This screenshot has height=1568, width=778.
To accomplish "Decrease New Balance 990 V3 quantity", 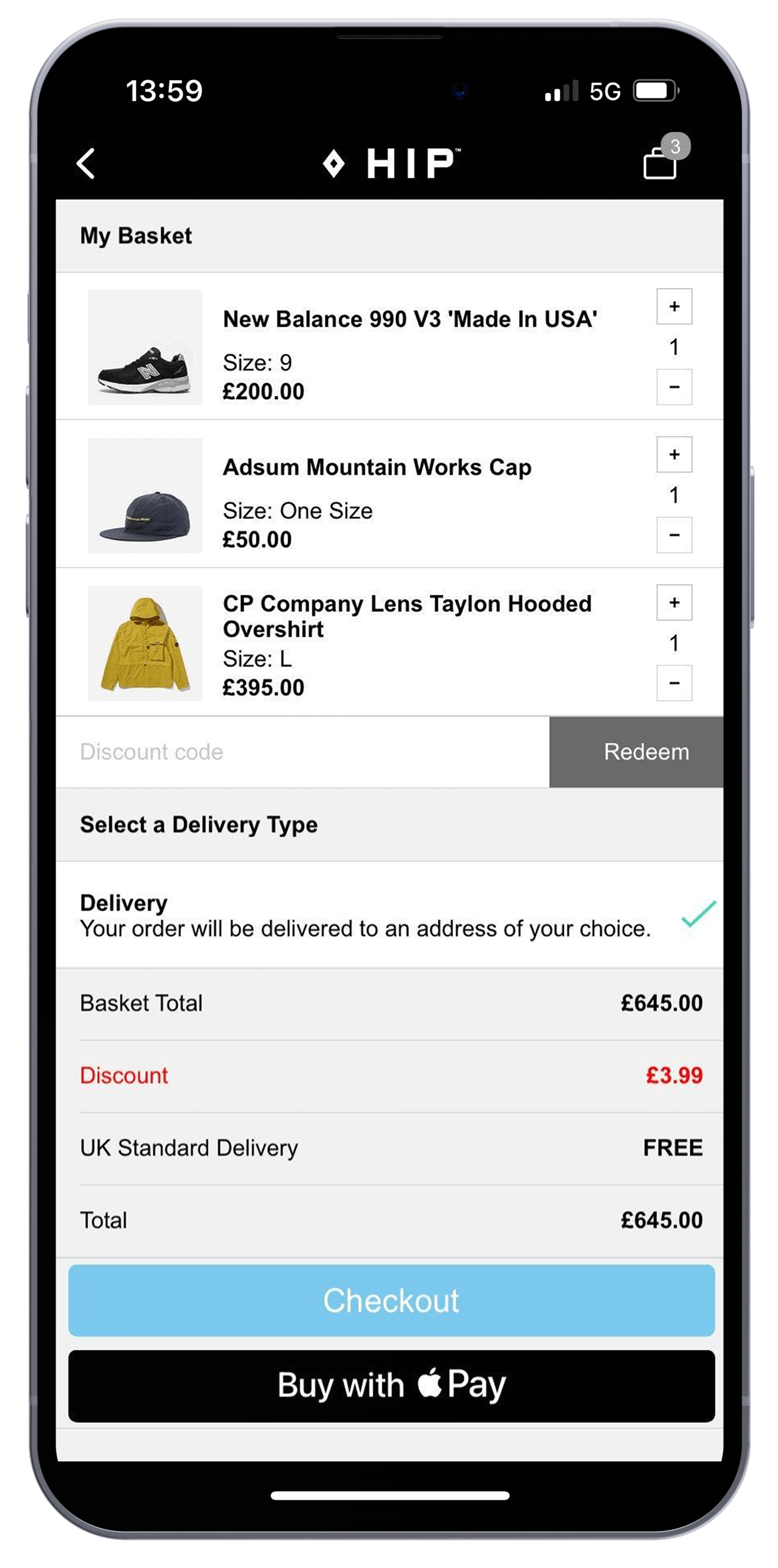I will (x=674, y=387).
